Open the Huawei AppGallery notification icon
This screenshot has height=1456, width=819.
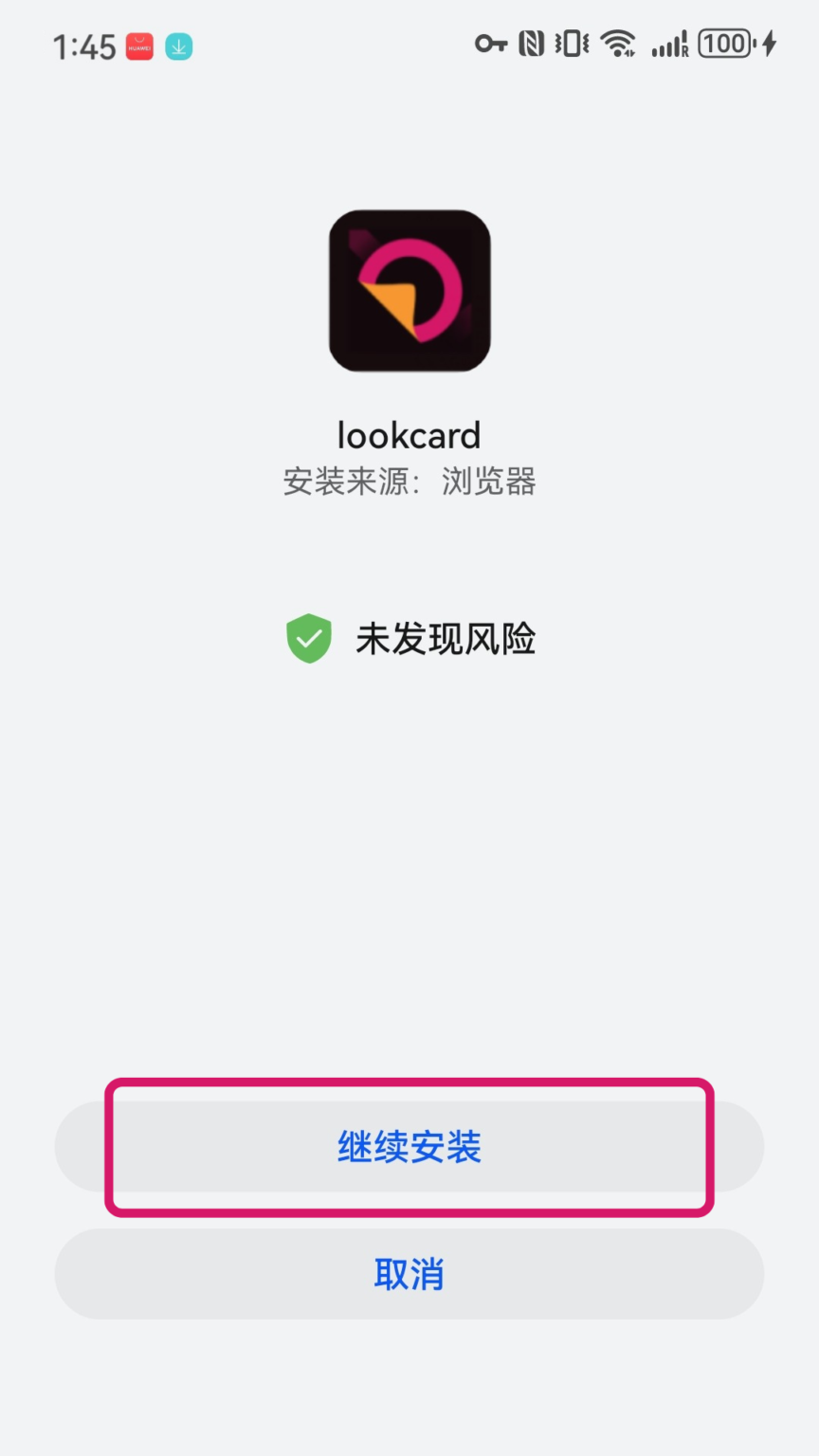pos(138,45)
